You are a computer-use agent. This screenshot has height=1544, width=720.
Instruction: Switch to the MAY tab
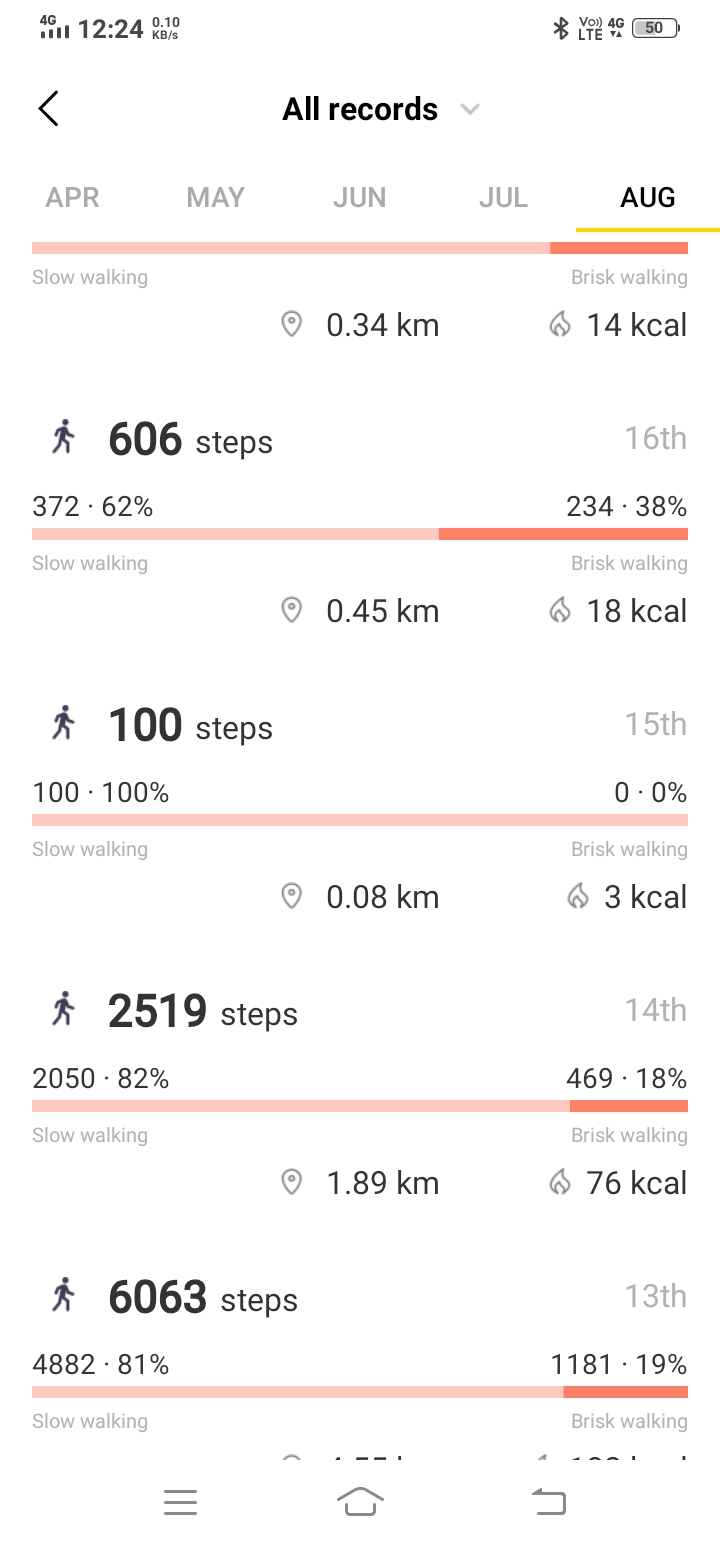coord(216,197)
